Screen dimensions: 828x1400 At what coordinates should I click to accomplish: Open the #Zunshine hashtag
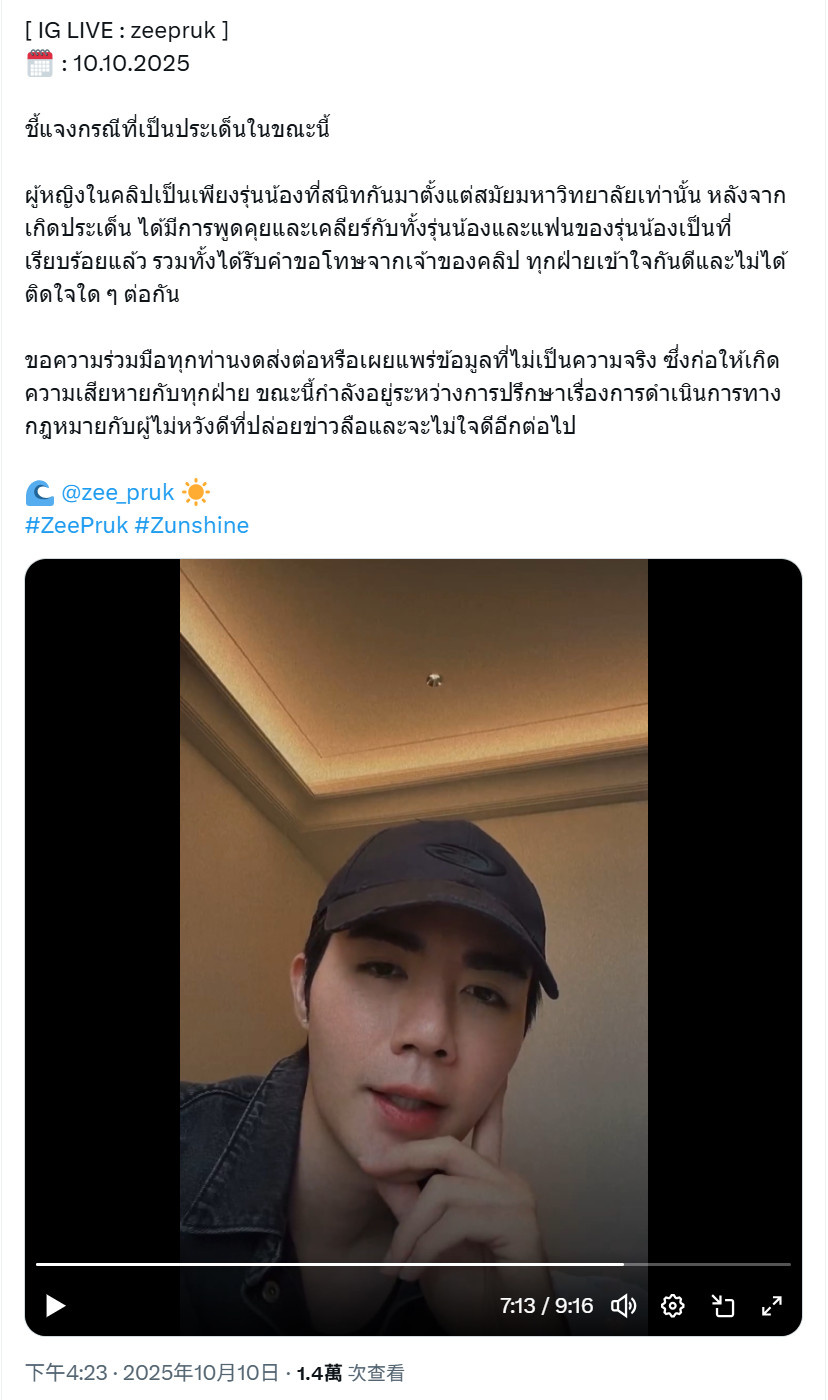click(191, 525)
